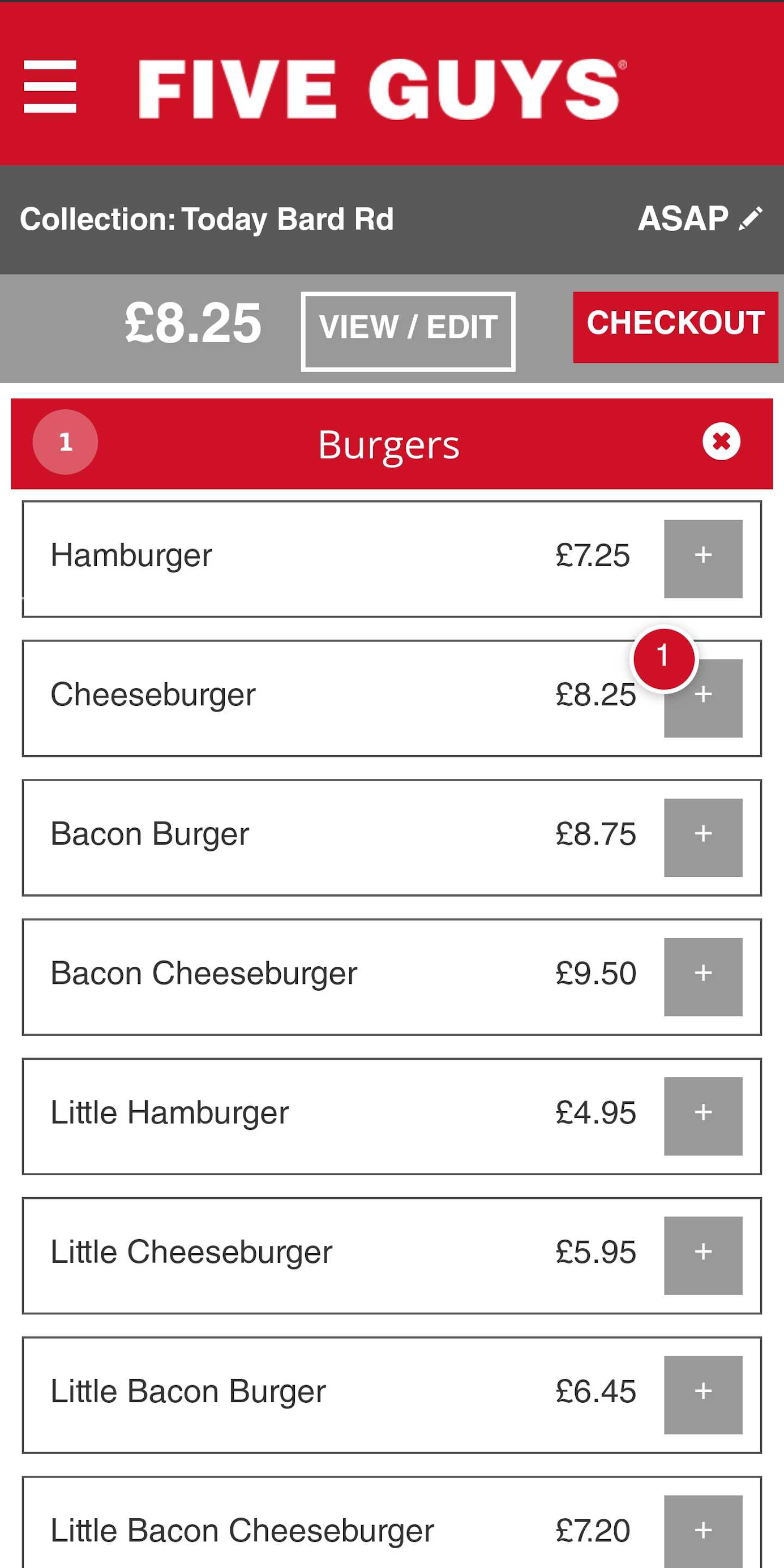Image resolution: width=784 pixels, height=1568 pixels.
Task: Open the hamburger navigation menu
Action: click(x=50, y=87)
